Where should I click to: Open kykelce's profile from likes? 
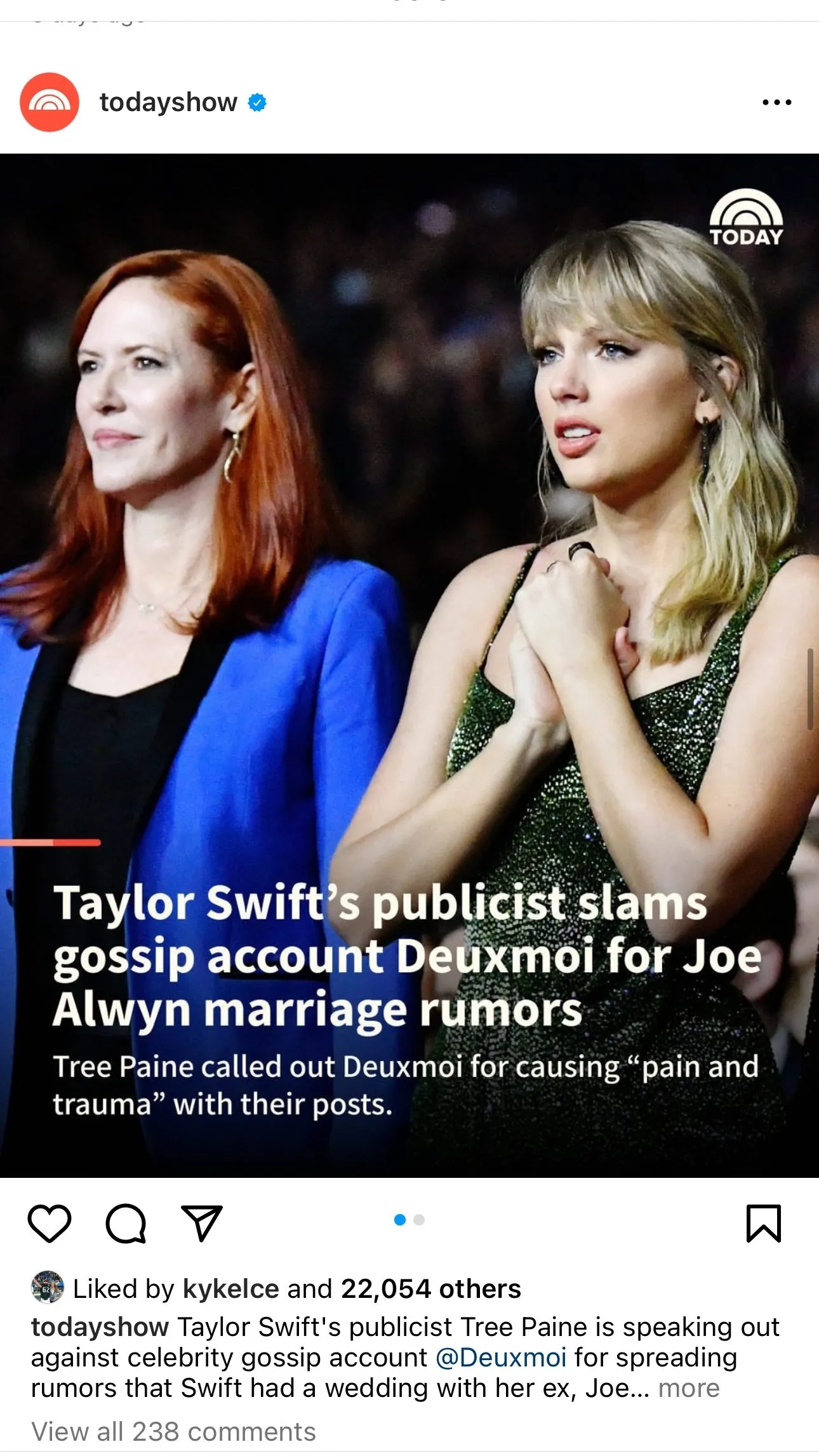pos(230,1289)
